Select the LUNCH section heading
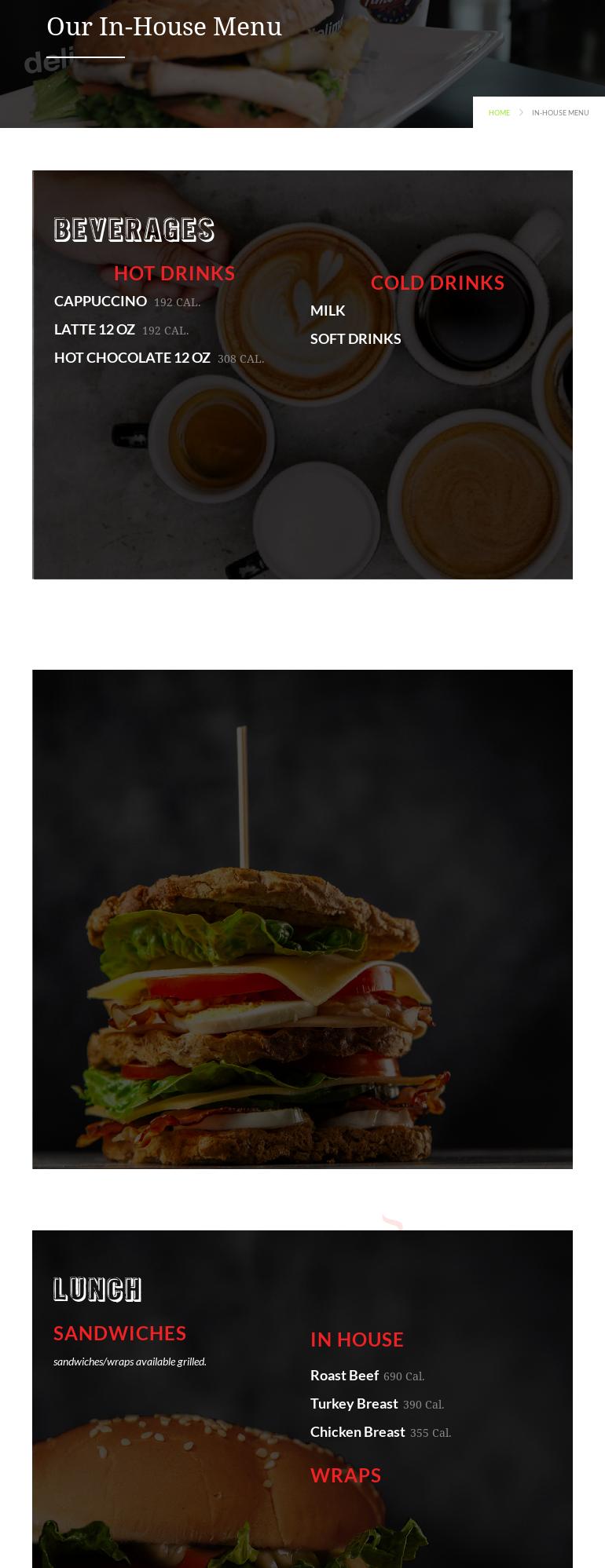 click(x=97, y=1289)
